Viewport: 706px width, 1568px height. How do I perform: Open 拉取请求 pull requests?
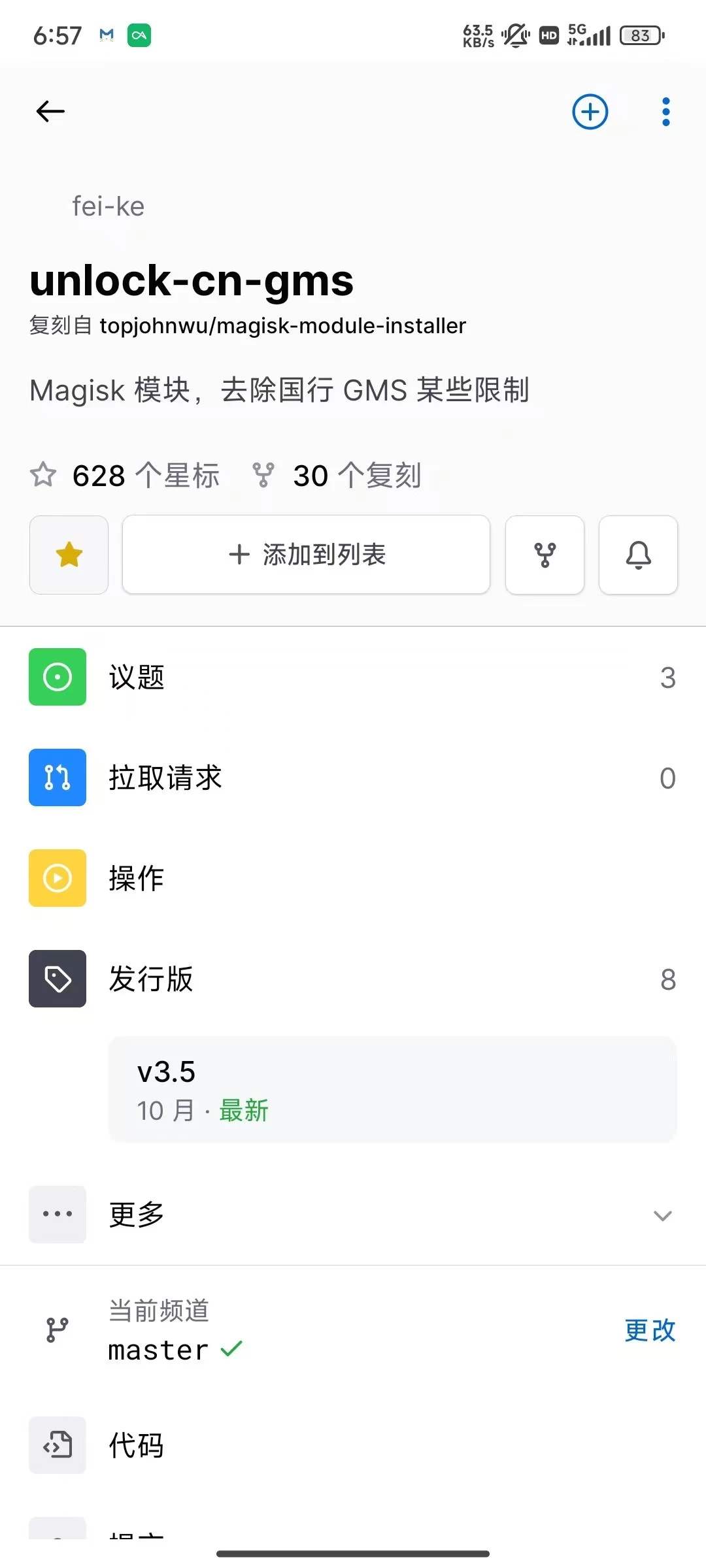(353, 777)
